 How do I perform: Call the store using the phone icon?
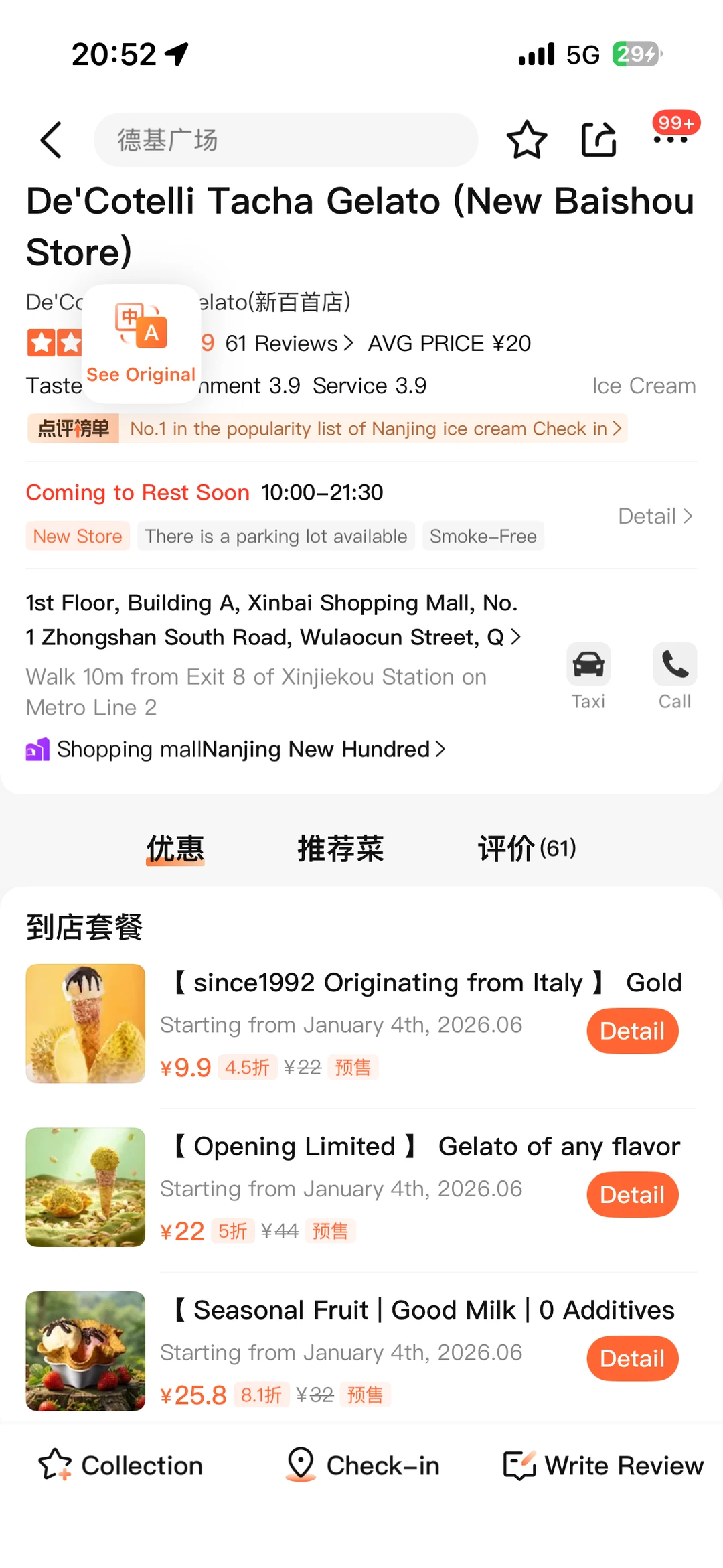click(x=674, y=664)
